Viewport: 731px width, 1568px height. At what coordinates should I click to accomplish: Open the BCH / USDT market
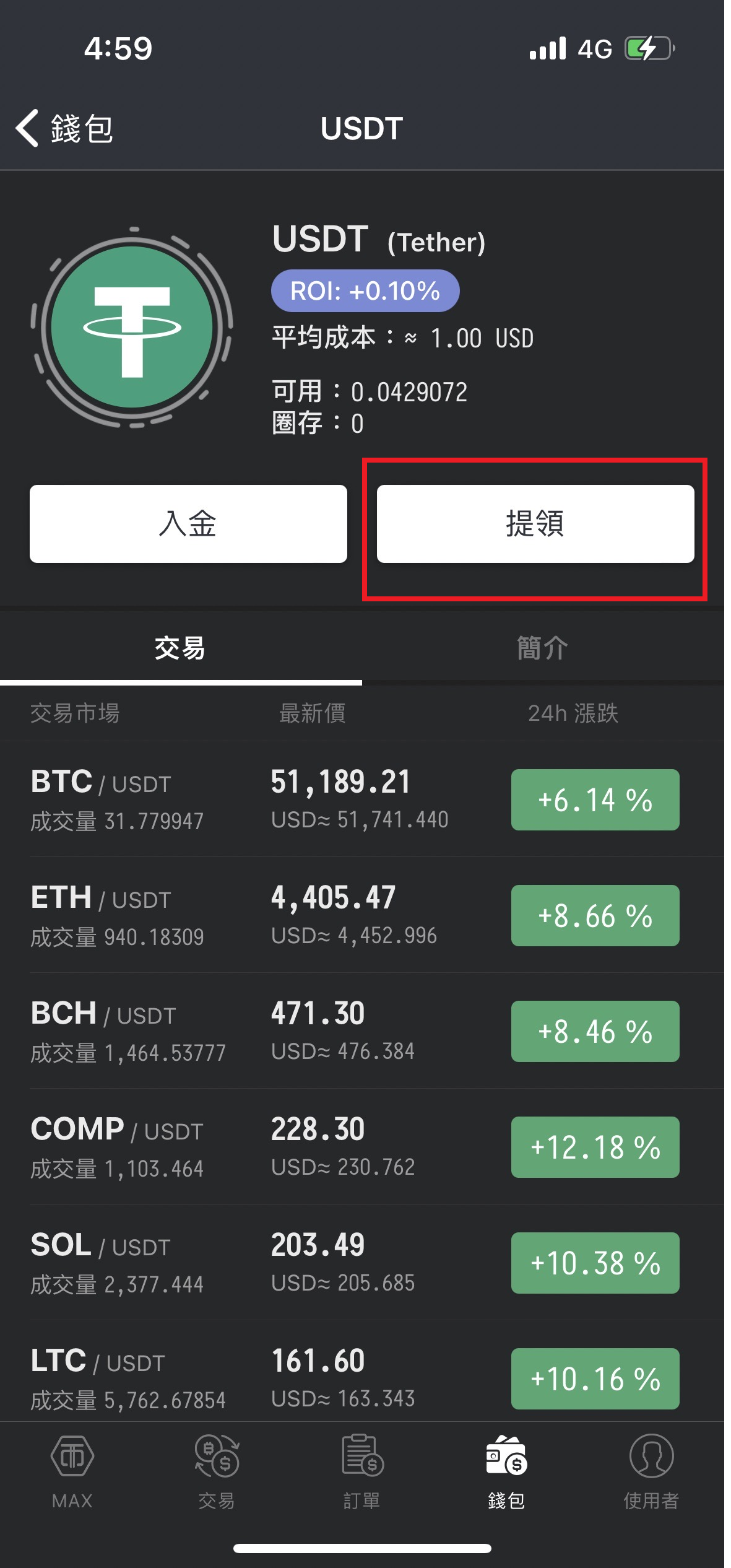coord(362,1031)
